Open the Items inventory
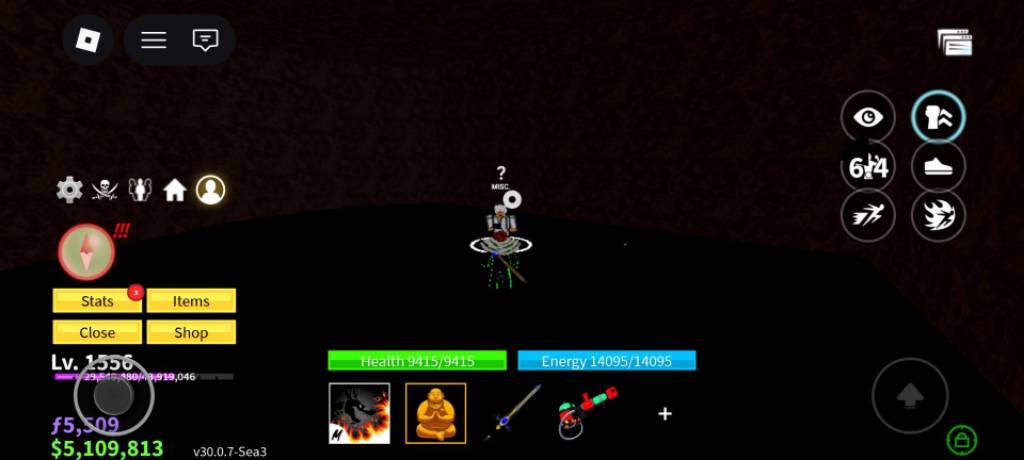 191,301
